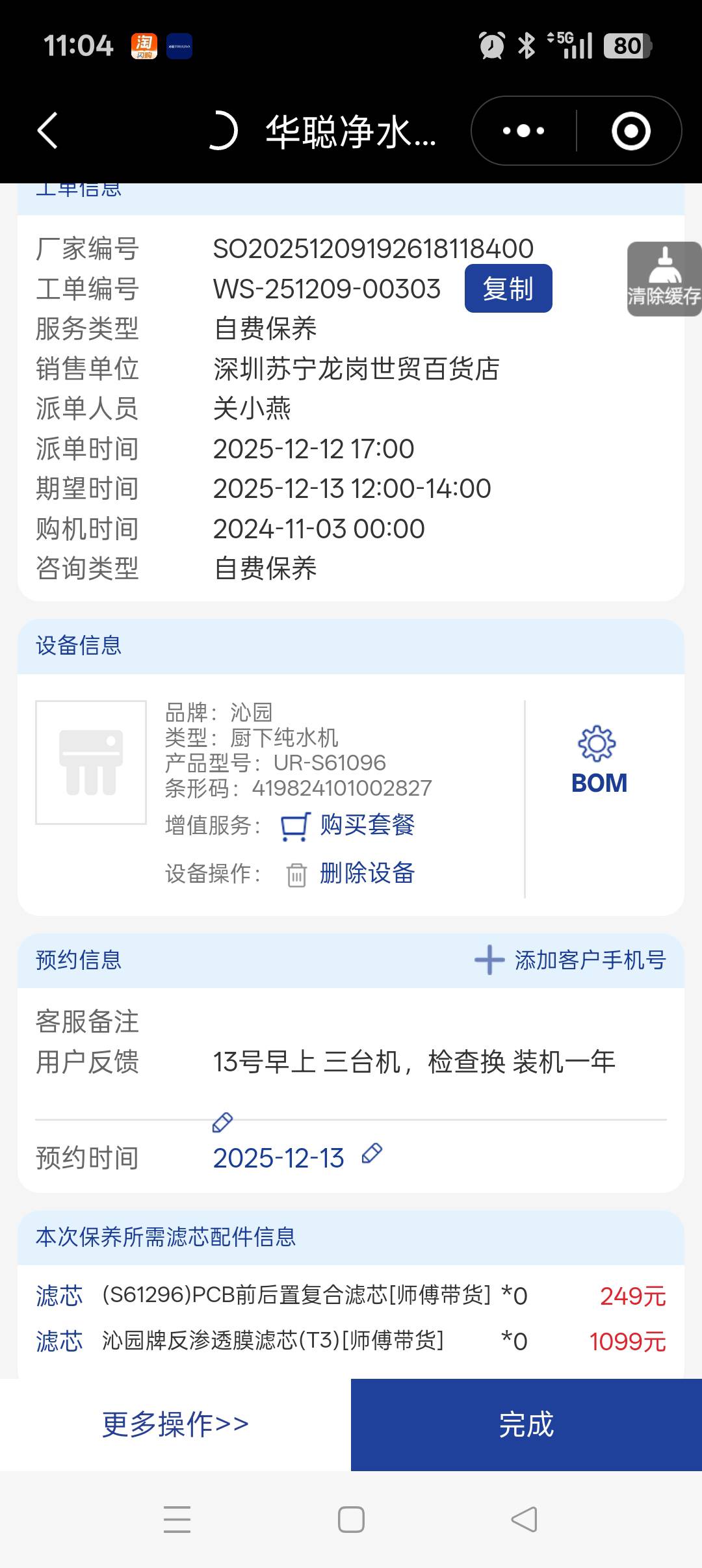The width and height of the screenshot is (702, 1568).
Task: Choose 删除设备 to remove the device
Action: (x=367, y=873)
